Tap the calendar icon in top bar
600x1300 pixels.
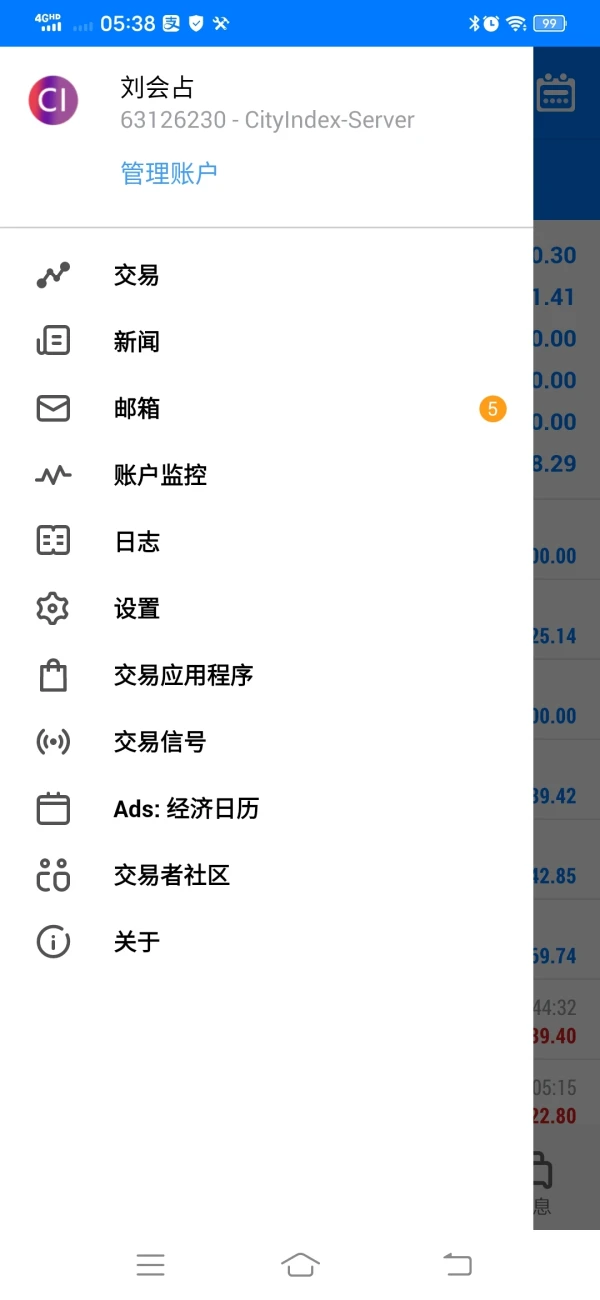pyautogui.click(x=556, y=93)
